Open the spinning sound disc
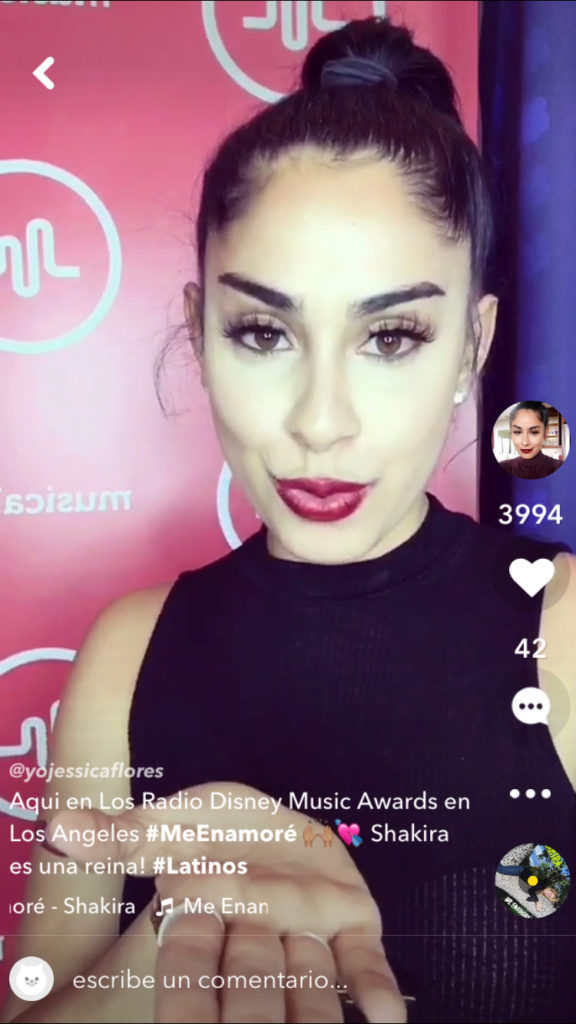Viewport: 576px width, 1024px height. 532,881
